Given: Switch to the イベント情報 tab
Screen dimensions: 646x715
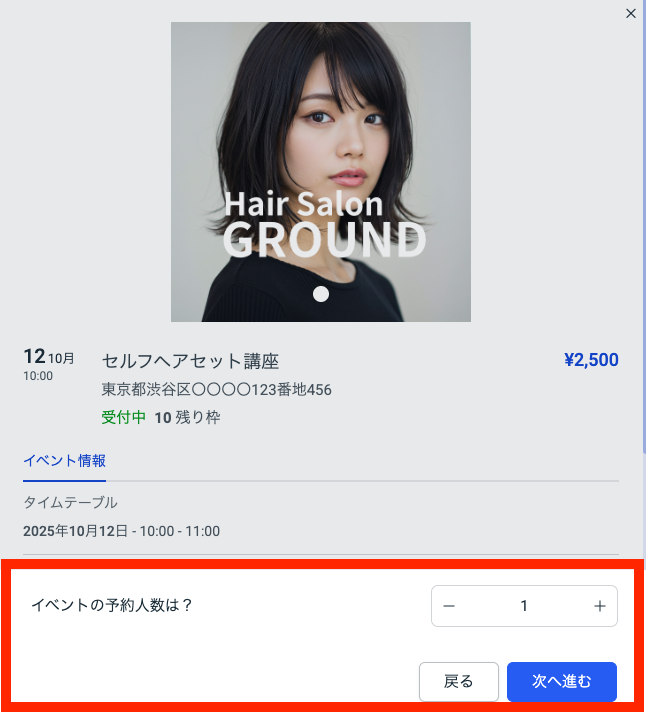Looking at the screenshot, I should coord(64,461).
